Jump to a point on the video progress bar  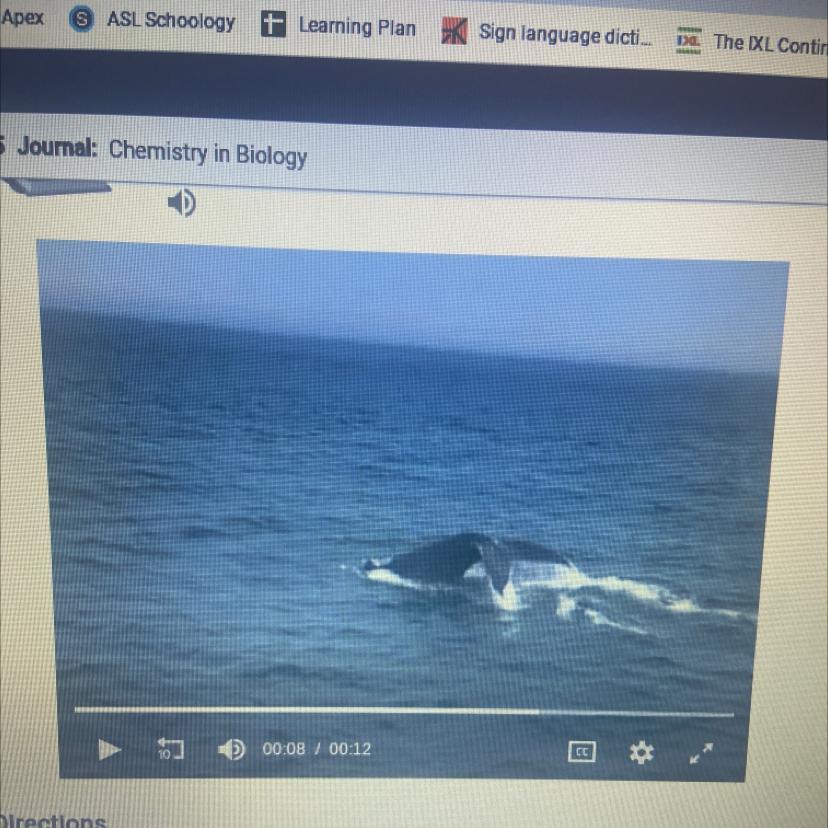pyautogui.click(x=400, y=712)
